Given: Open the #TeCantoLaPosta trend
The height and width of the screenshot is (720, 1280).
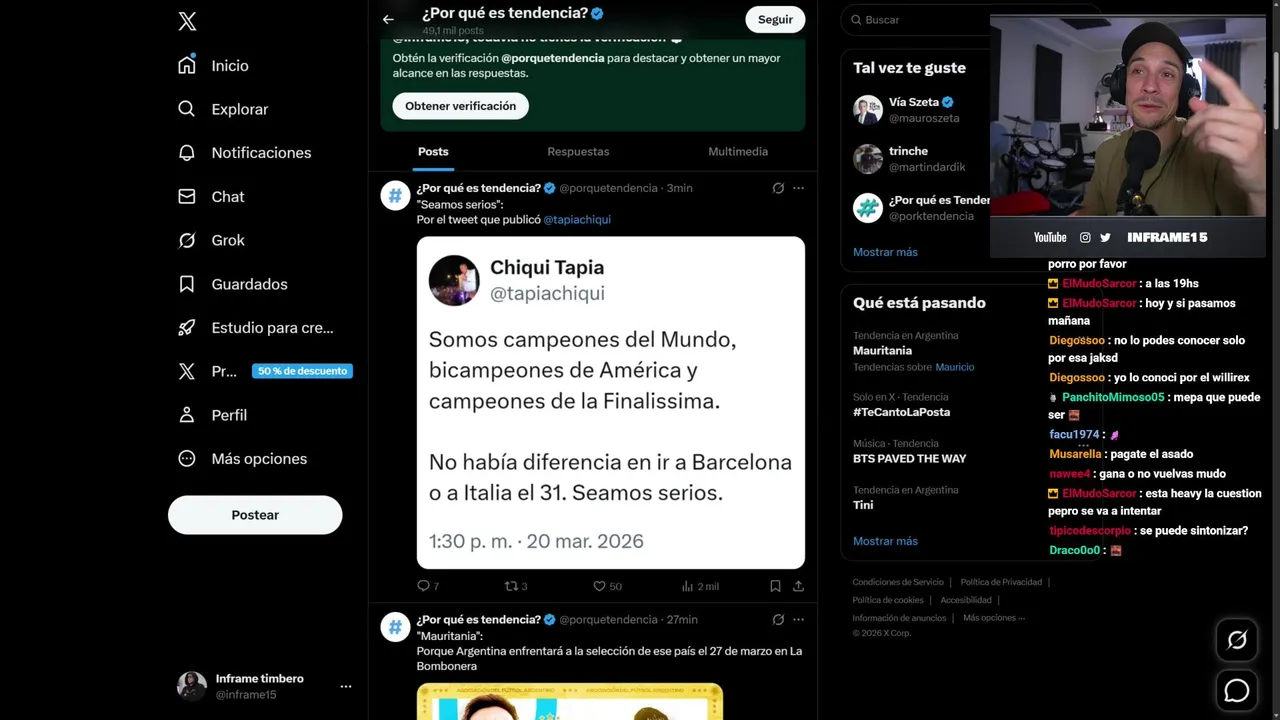Looking at the screenshot, I should pyautogui.click(x=901, y=412).
